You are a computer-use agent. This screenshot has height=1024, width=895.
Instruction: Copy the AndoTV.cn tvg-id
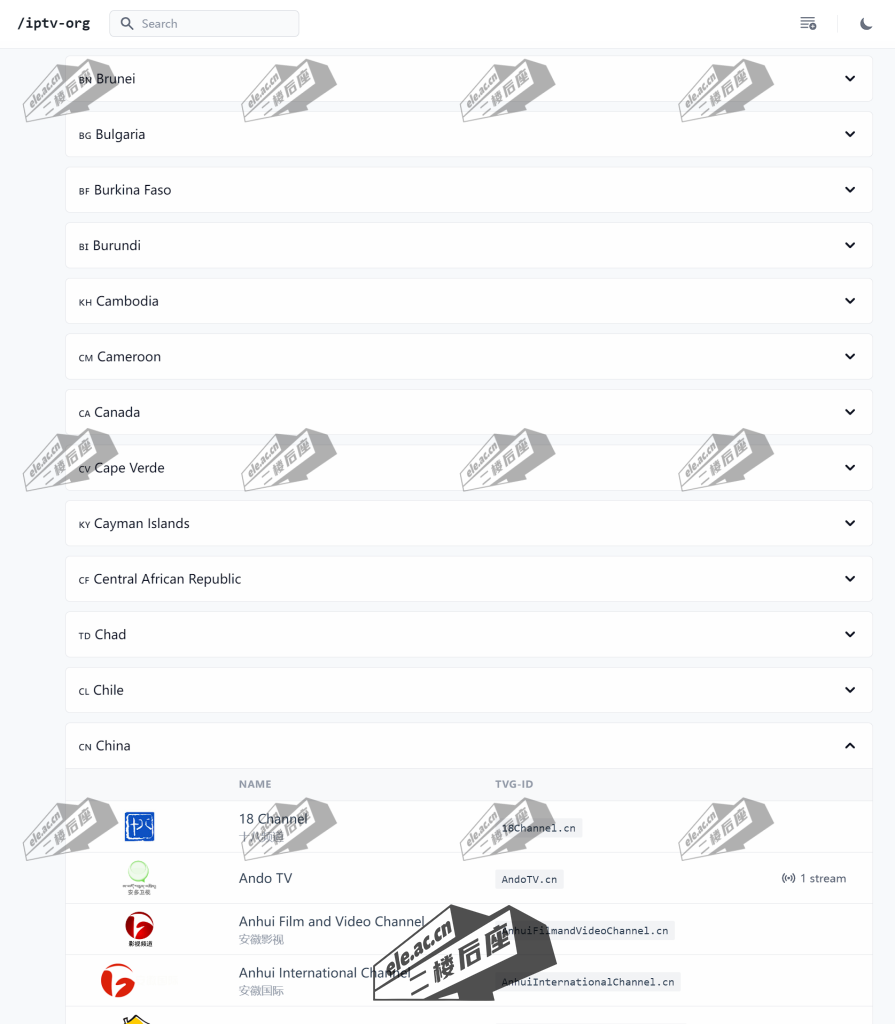tap(529, 879)
